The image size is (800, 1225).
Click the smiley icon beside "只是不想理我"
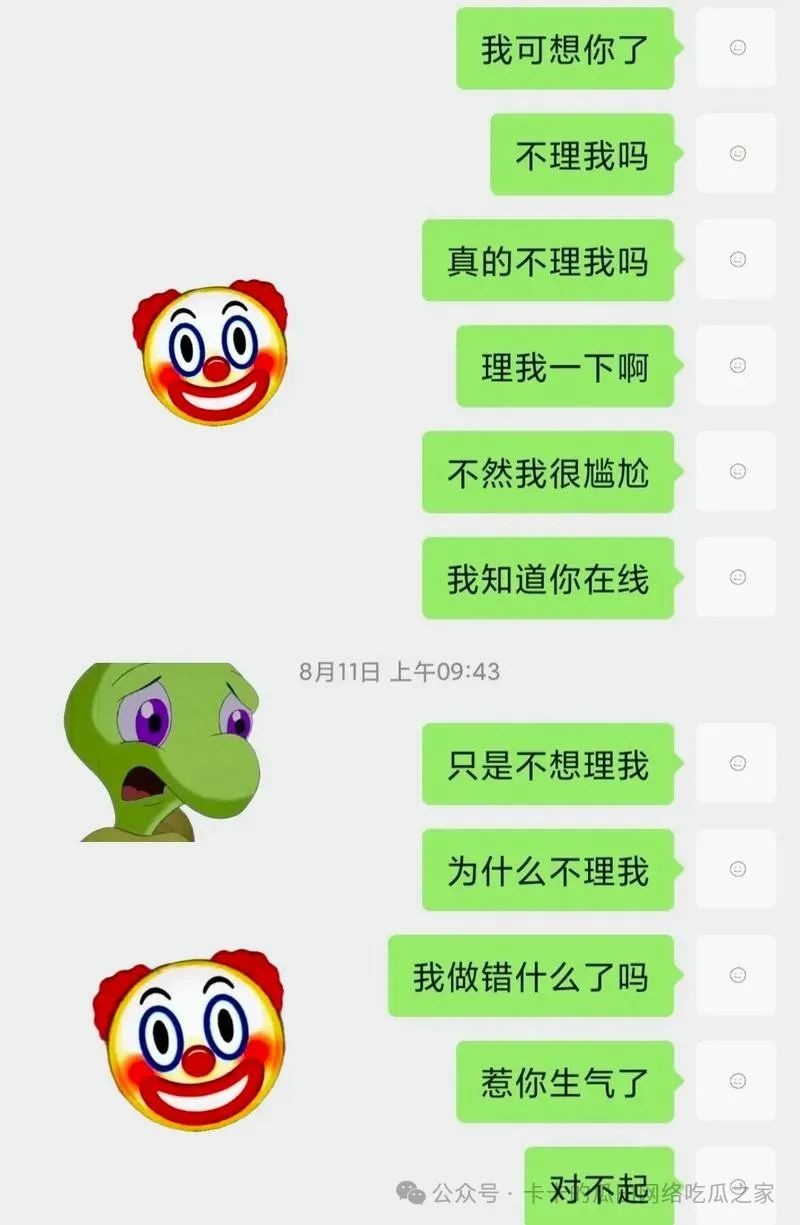click(737, 763)
